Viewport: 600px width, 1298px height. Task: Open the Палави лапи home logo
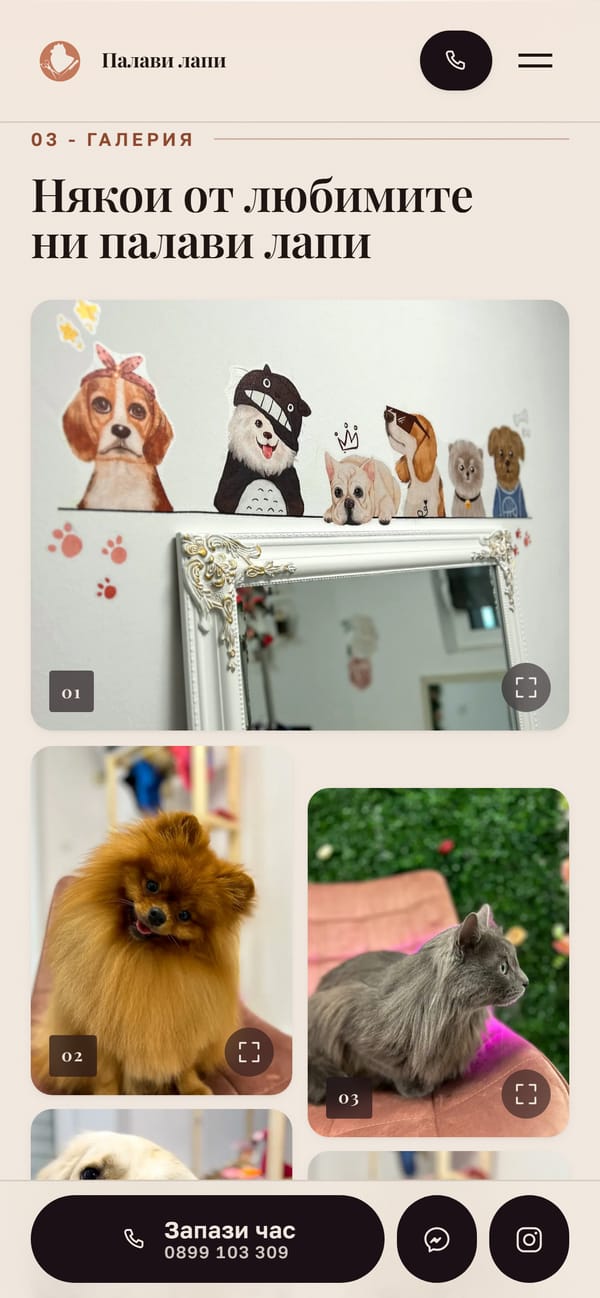(133, 61)
